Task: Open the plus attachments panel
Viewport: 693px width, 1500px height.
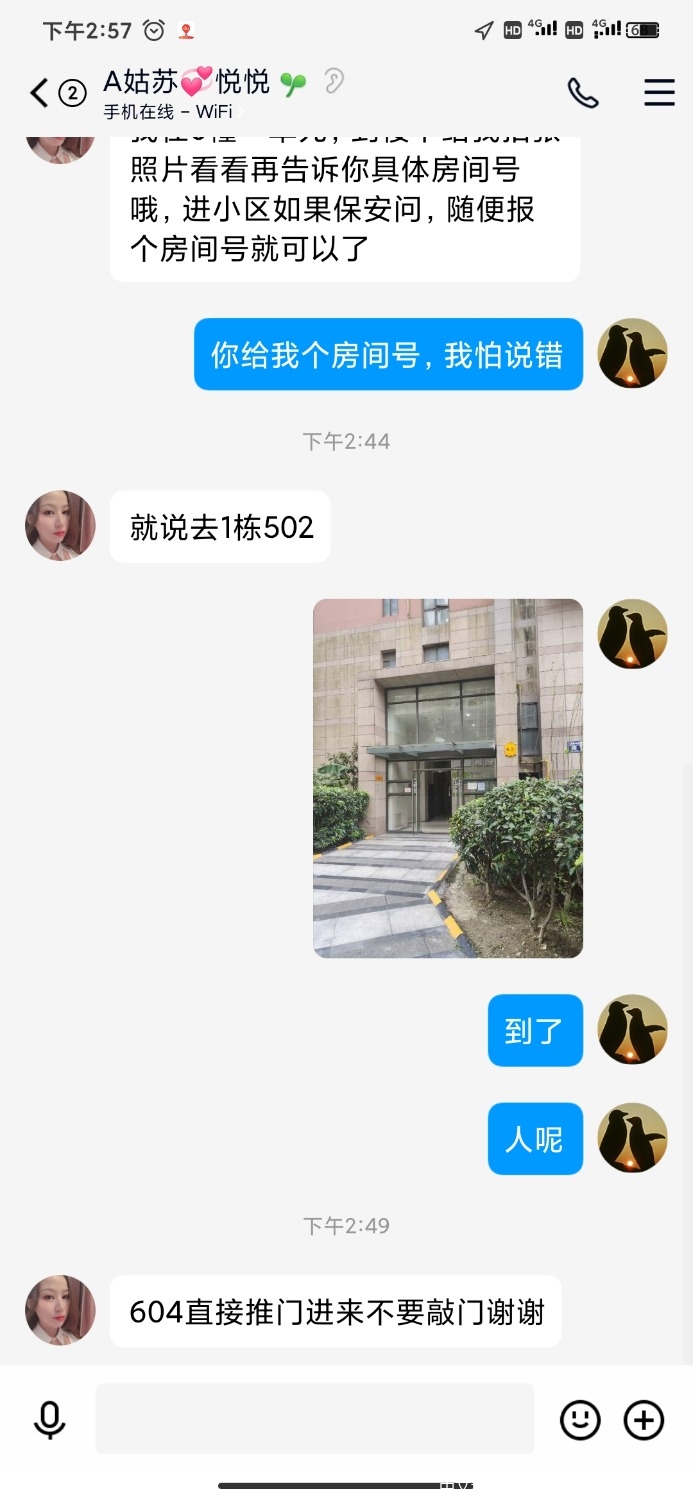Action: (644, 1419)
